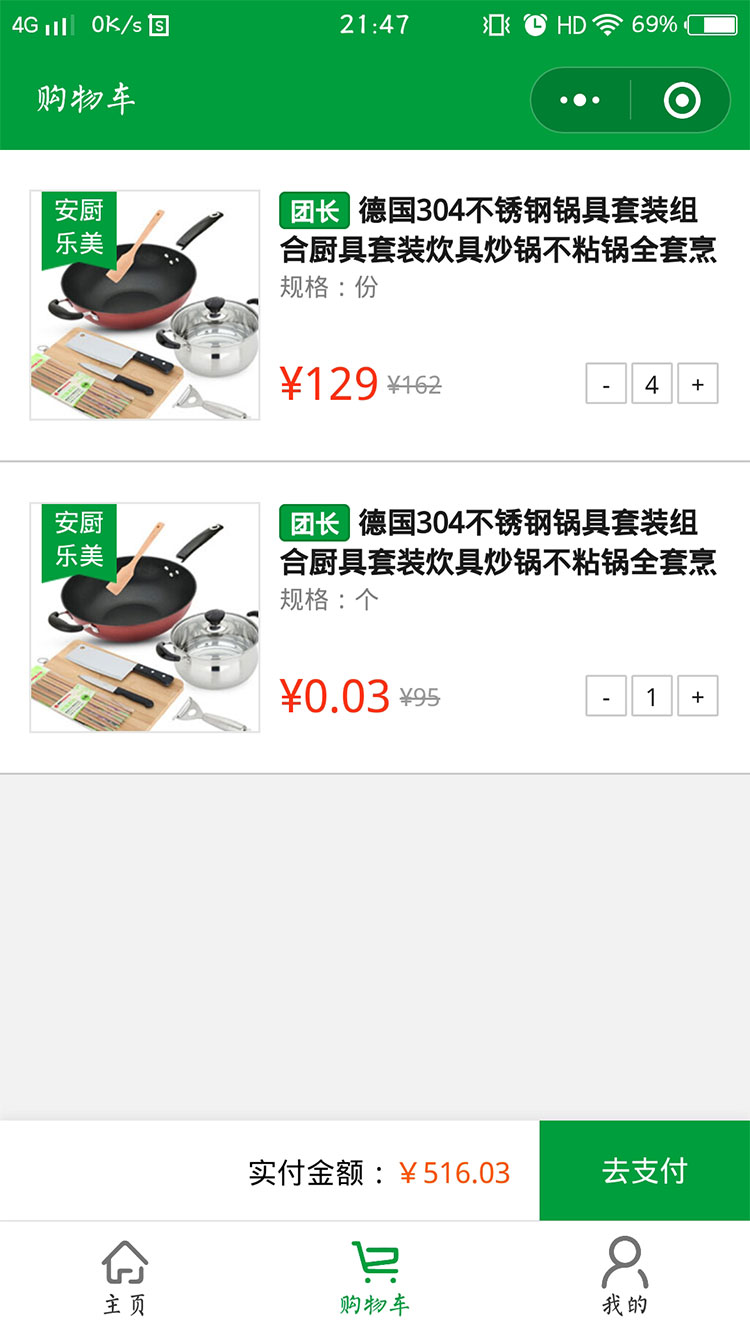Go to the 我的 profile tab

pos(625,1277)
